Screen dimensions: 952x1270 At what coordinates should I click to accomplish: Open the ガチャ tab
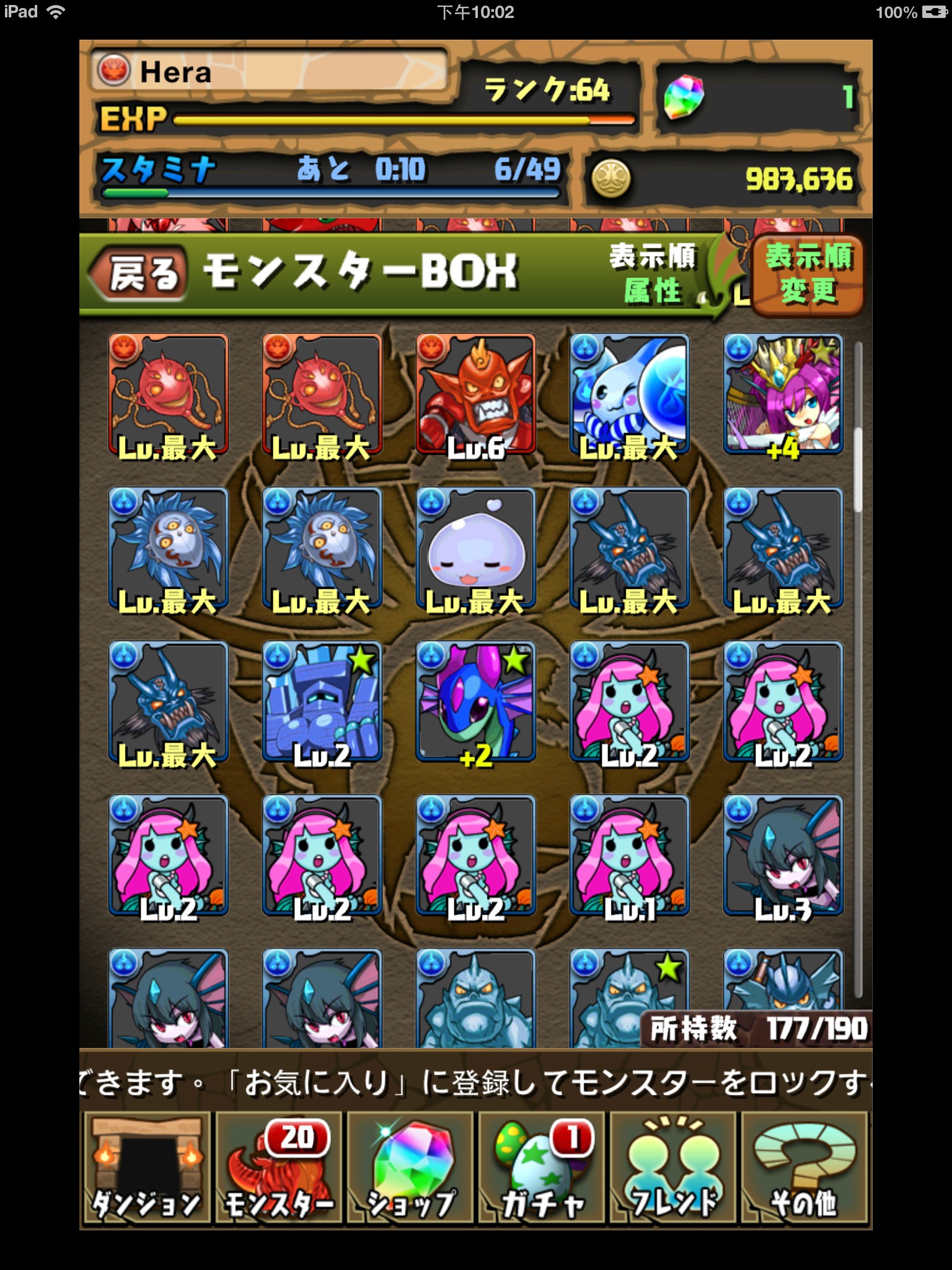pos(542,1168)
